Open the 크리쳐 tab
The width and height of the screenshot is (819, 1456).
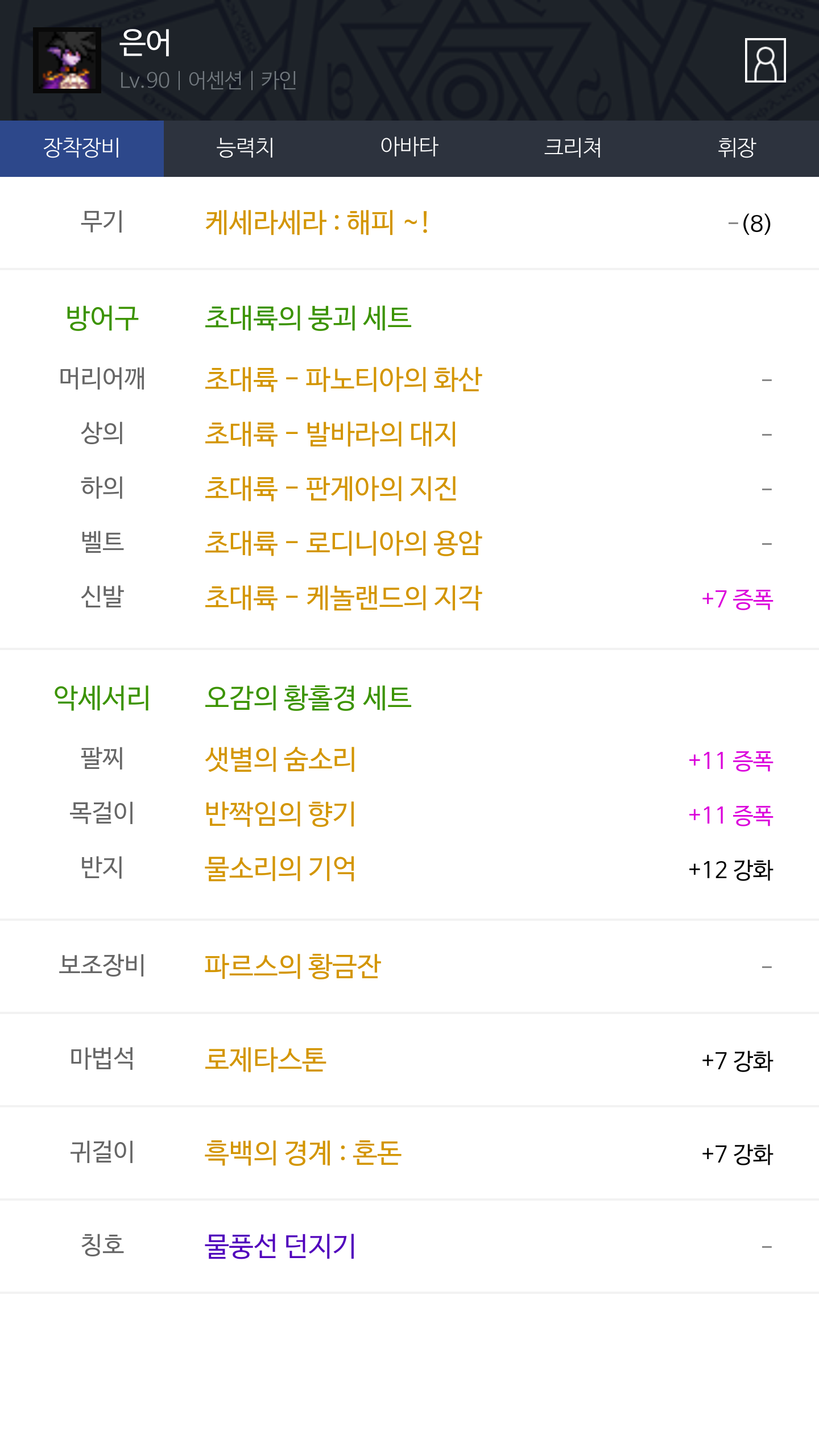[573, 148]
